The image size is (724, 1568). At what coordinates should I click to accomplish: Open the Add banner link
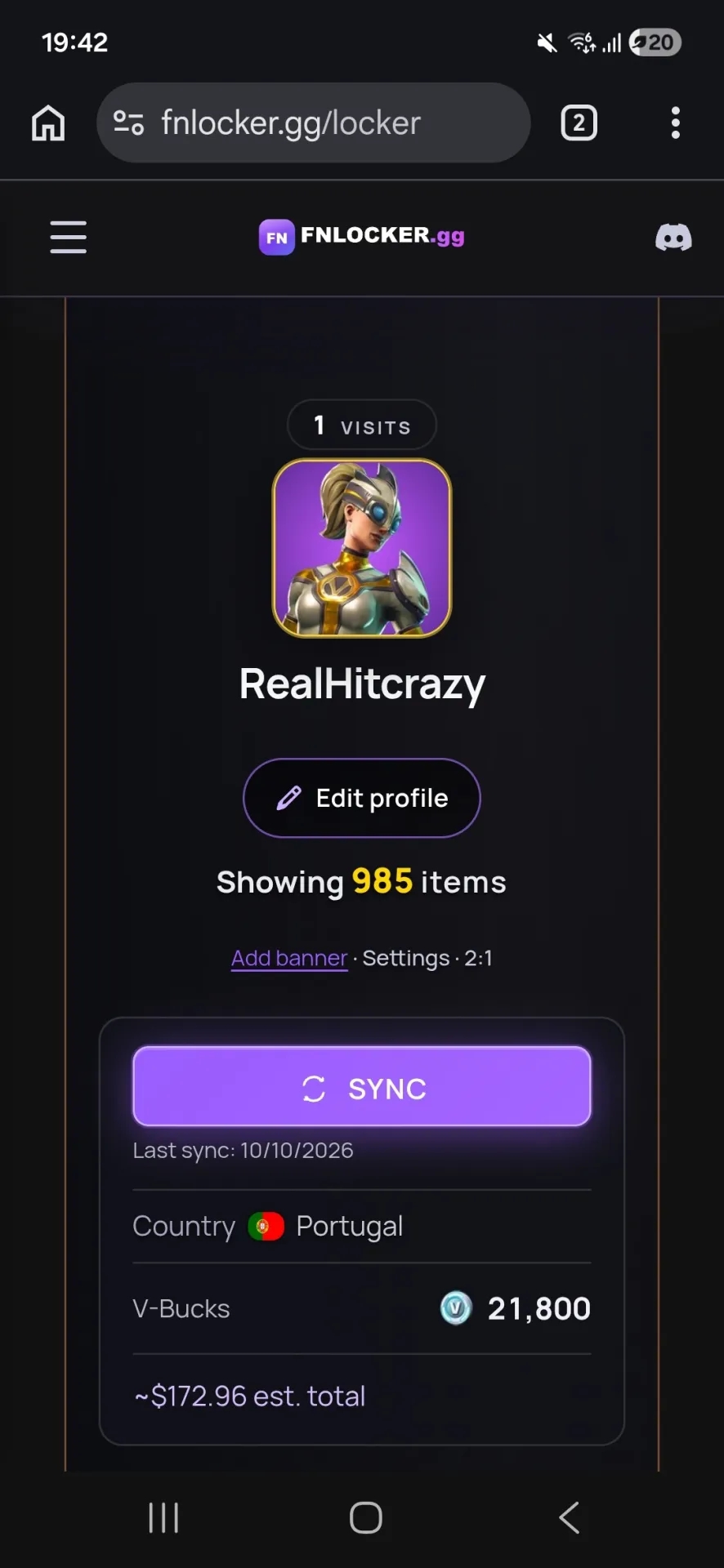click(289, 958)
